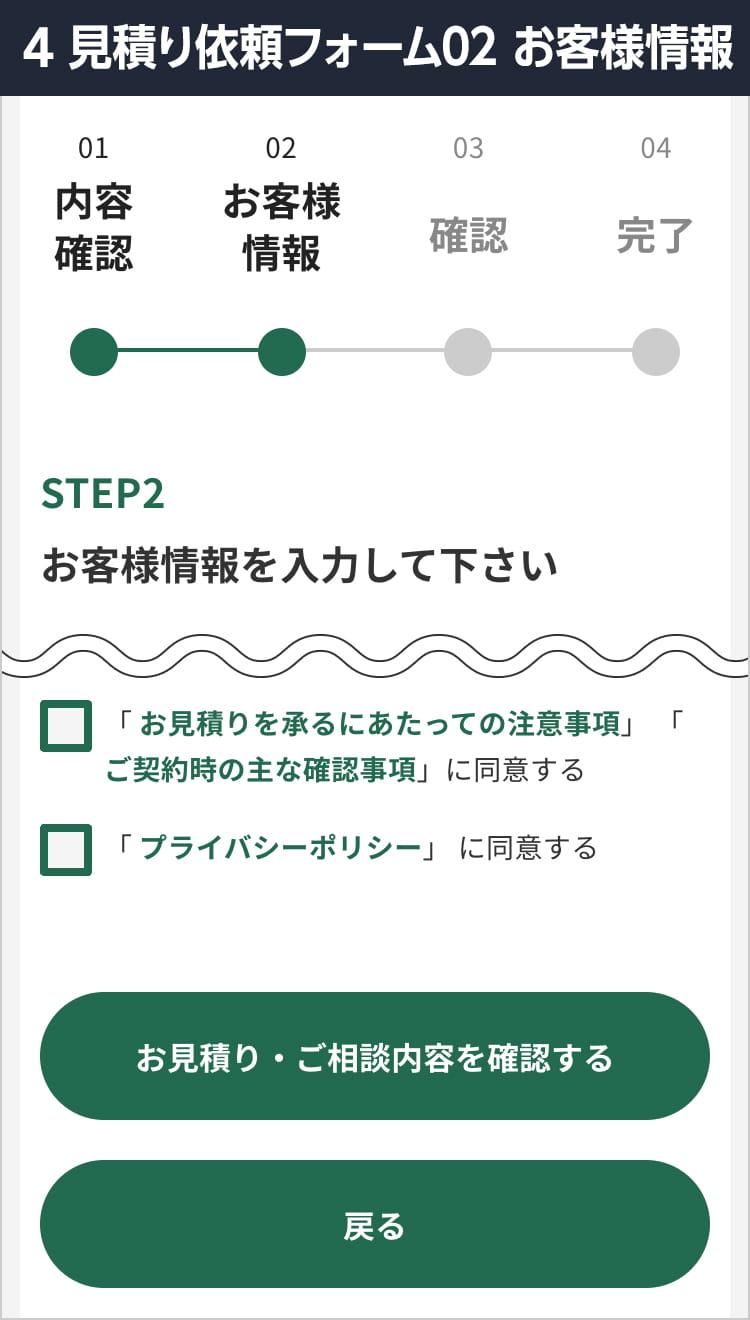Check the box agreeing to お見積り注意事項 and ご契約時確認事項
The width and height of the screenshot is (750, 1320).
tap(66, 726)
